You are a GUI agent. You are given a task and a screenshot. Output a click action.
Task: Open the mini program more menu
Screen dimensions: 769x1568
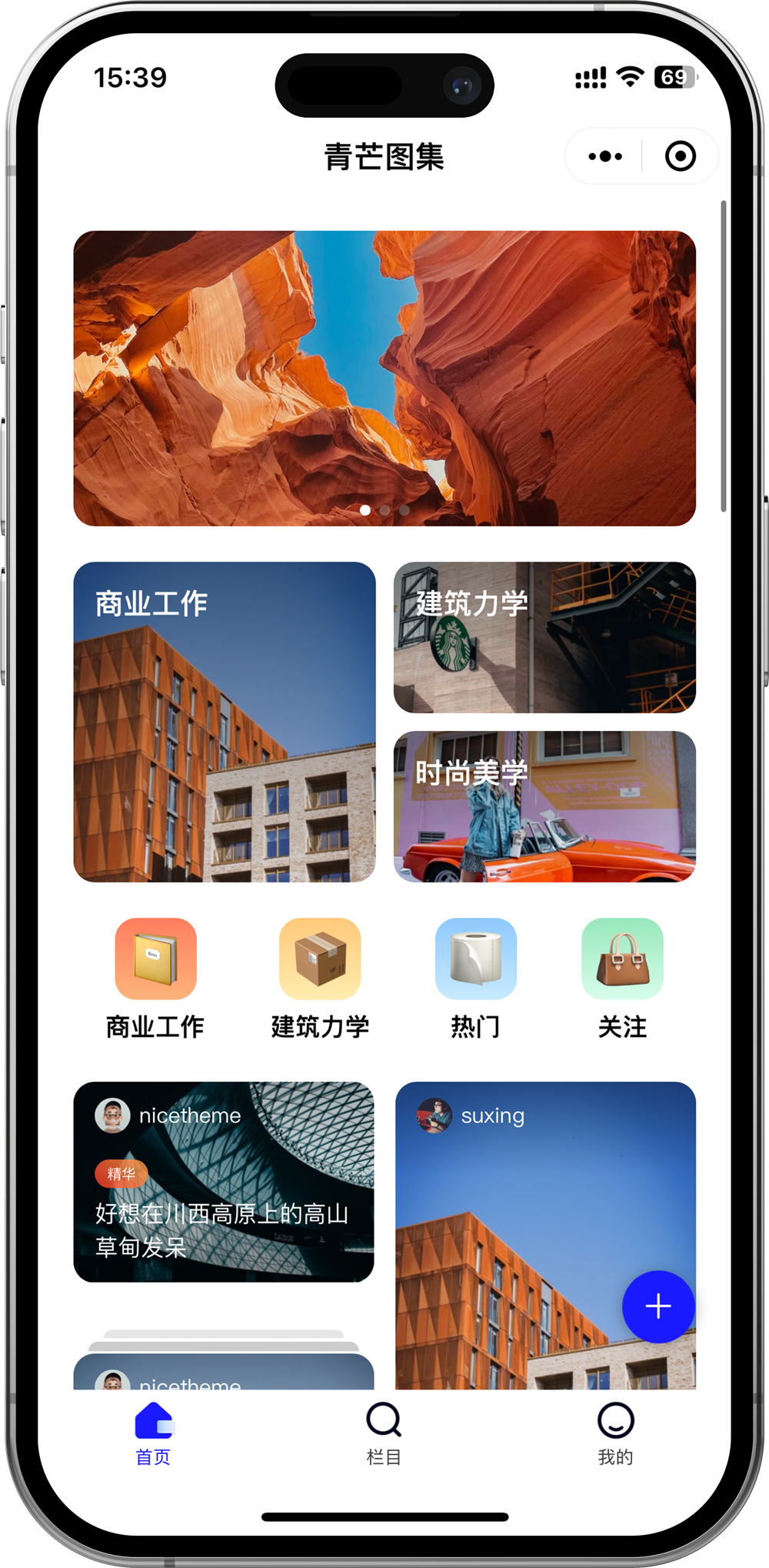tap(605, 156)
